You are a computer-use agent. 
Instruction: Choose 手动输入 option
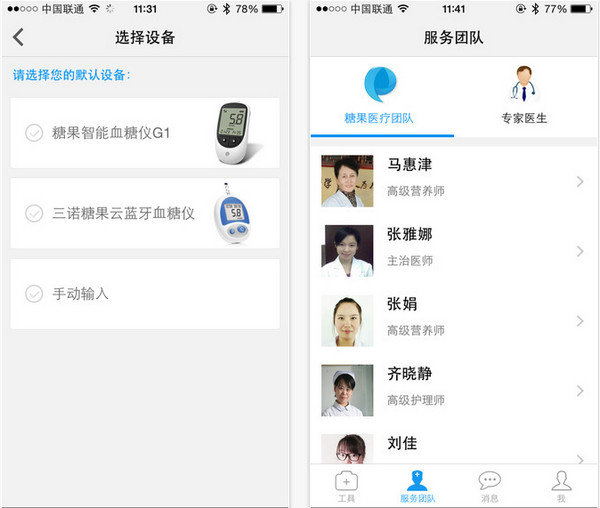[145, 294]
